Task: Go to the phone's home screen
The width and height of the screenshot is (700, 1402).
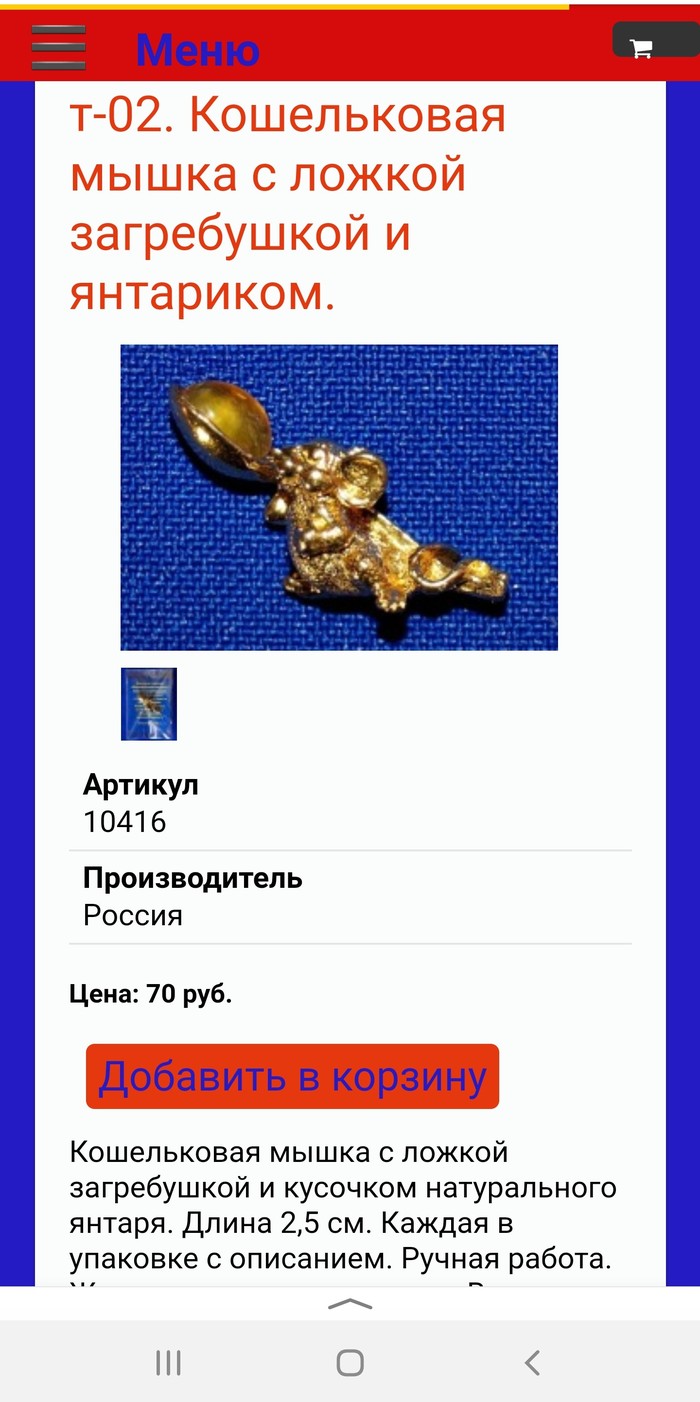Action: pos(350,1362)
